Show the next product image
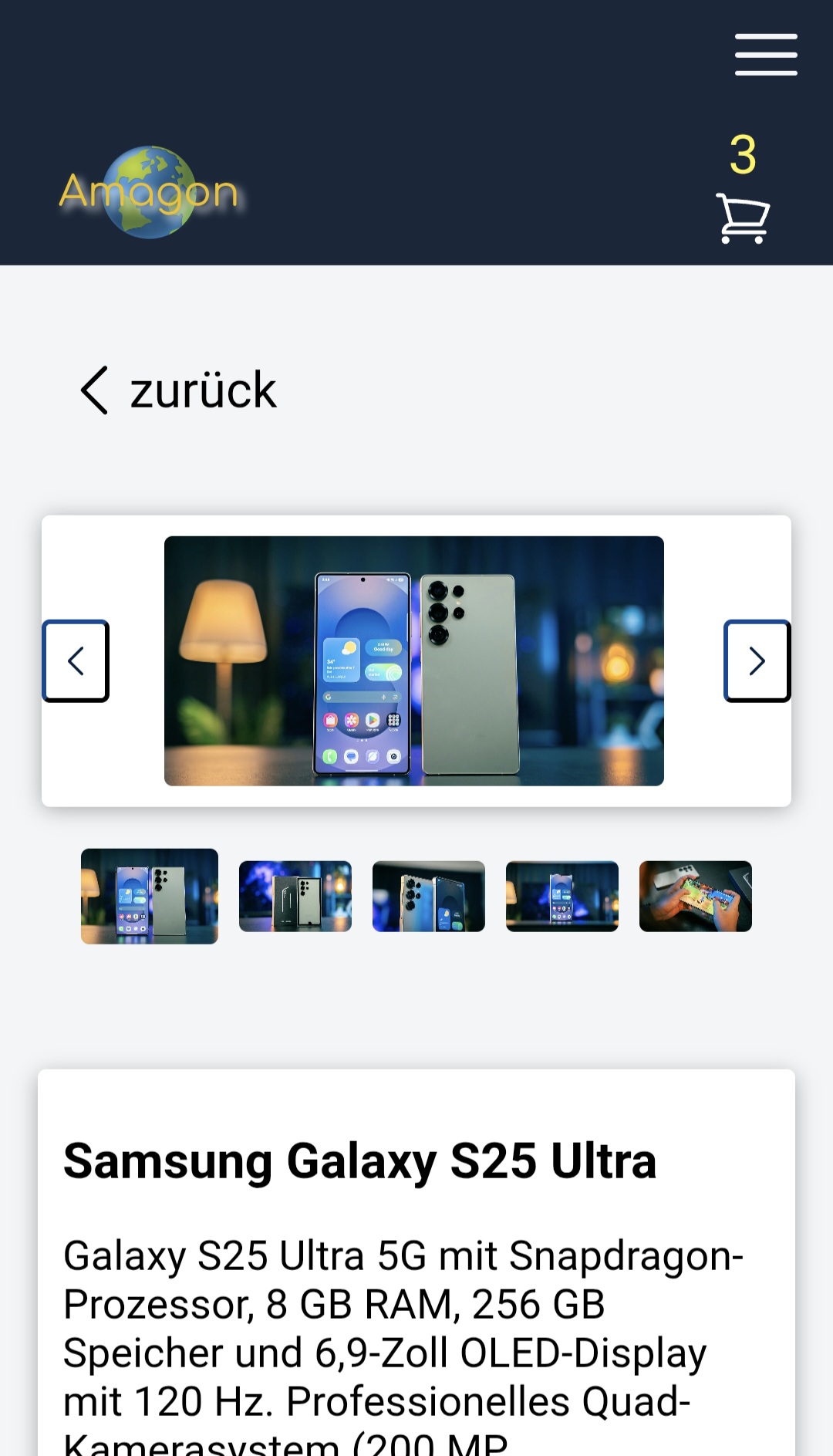This screenshot has height=1456, width=833. tap(757, 661)
